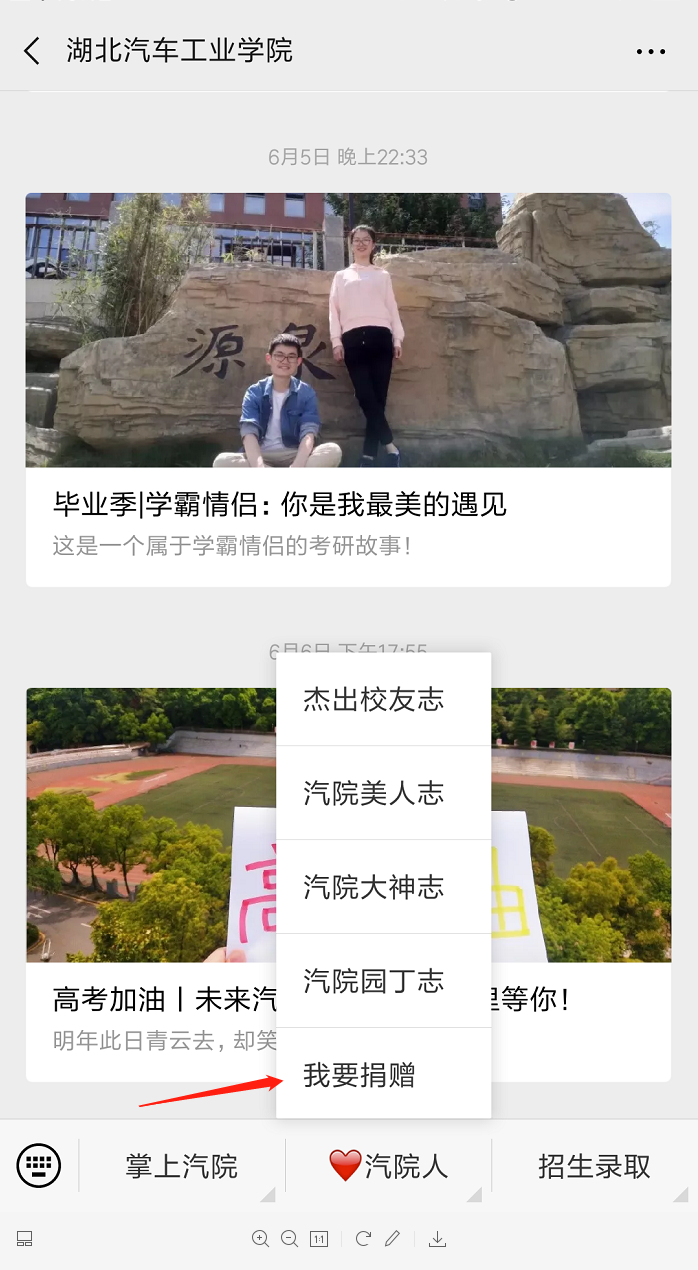Go back from 湖北汽车工业学院 chat
Image resolution: width=698 pixels, height=1270 pixels.
tap(32, 51)
